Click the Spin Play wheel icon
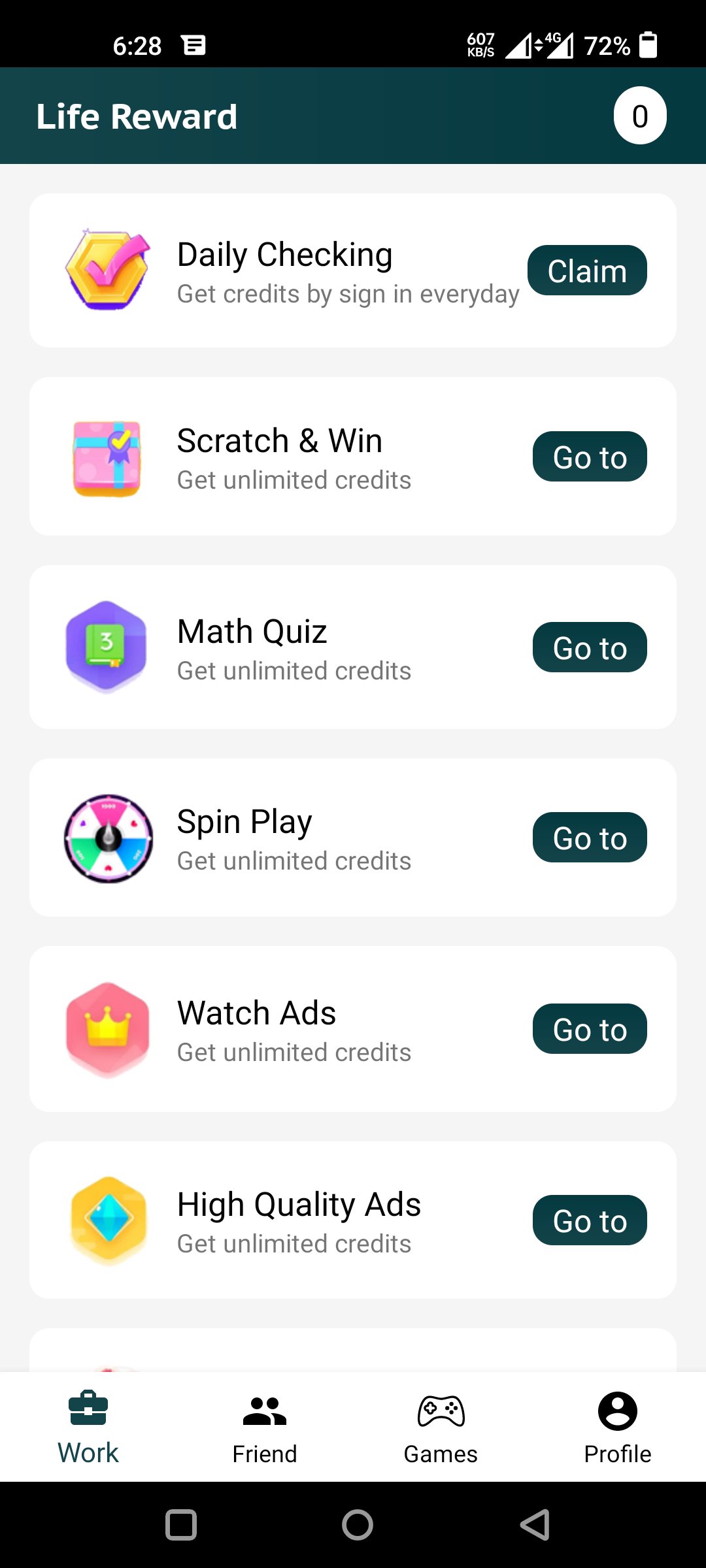Screen dimensions: 706x1568 (108, 838)
